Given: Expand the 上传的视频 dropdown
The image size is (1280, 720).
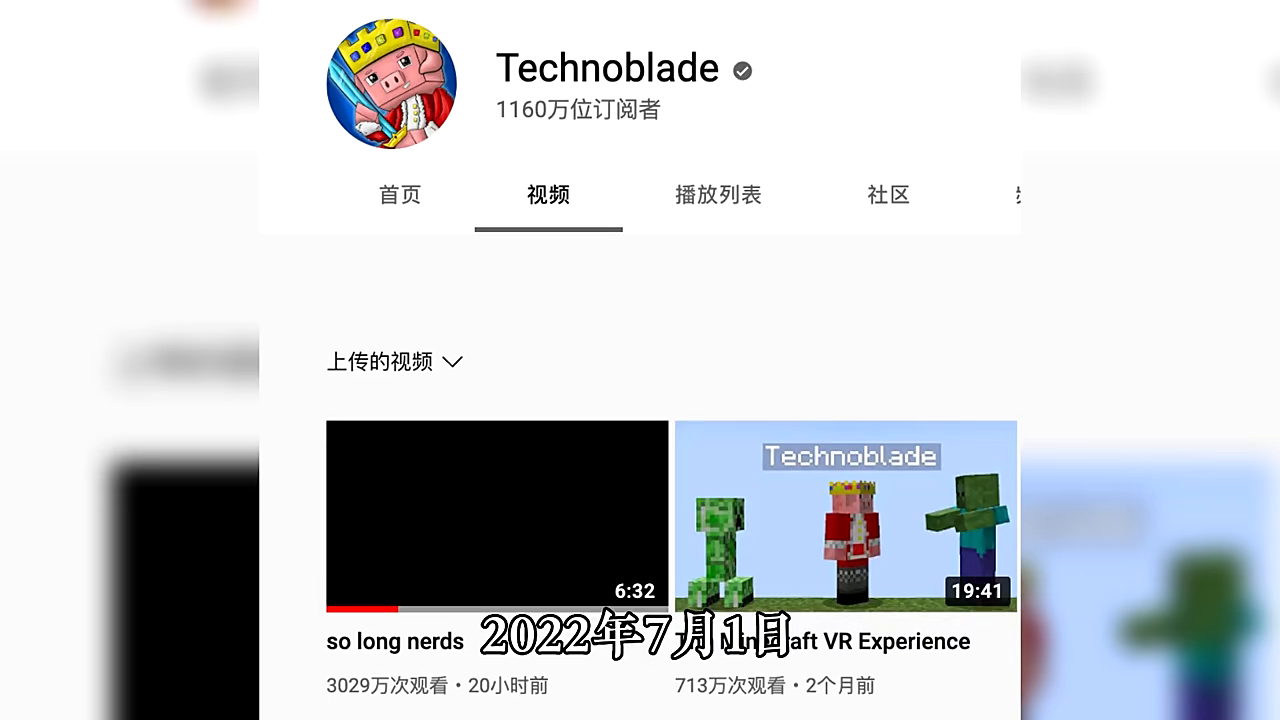Looking at the screenshot, I should click(395, 362).
